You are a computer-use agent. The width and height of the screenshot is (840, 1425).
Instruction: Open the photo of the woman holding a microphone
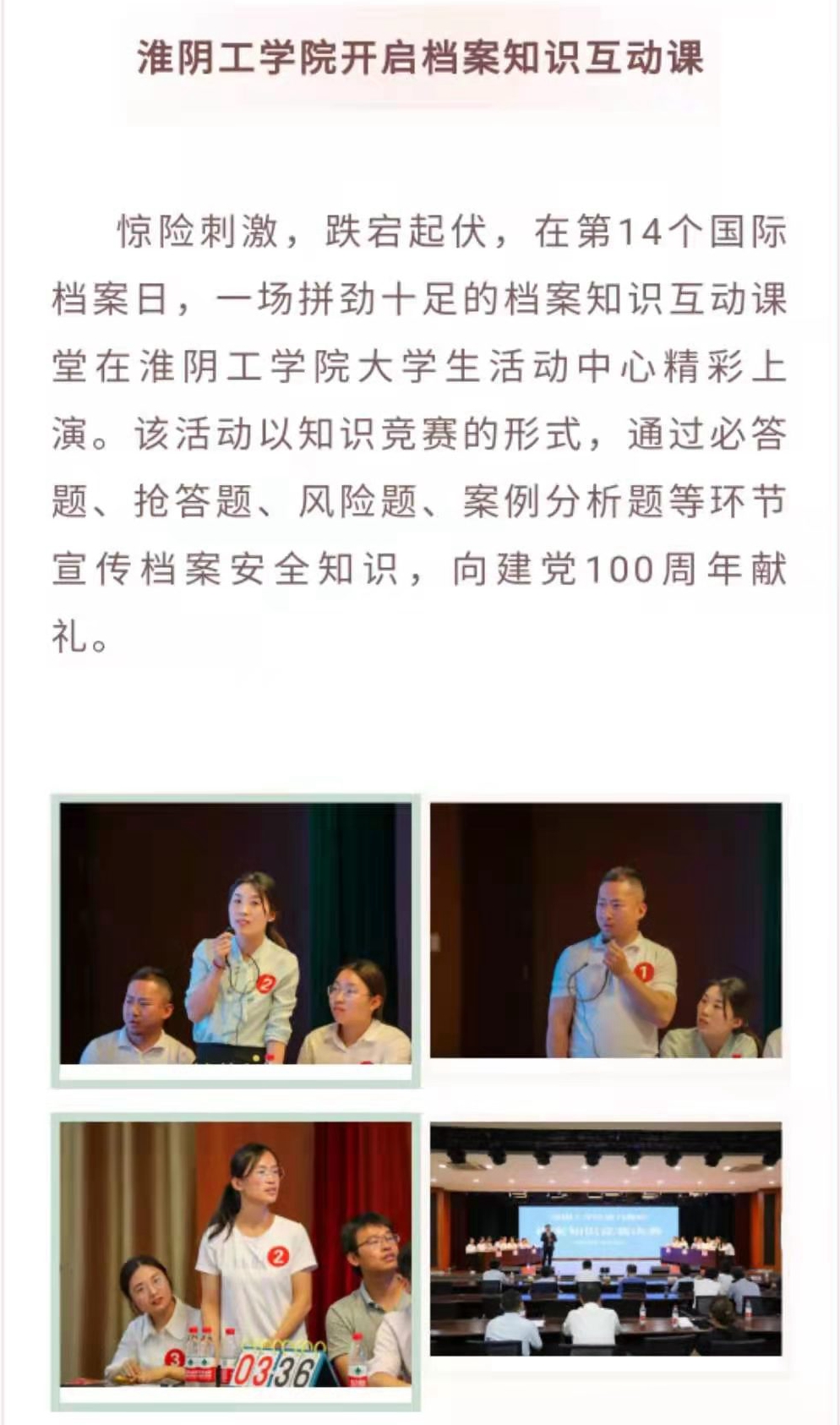[x=235, y=933]
